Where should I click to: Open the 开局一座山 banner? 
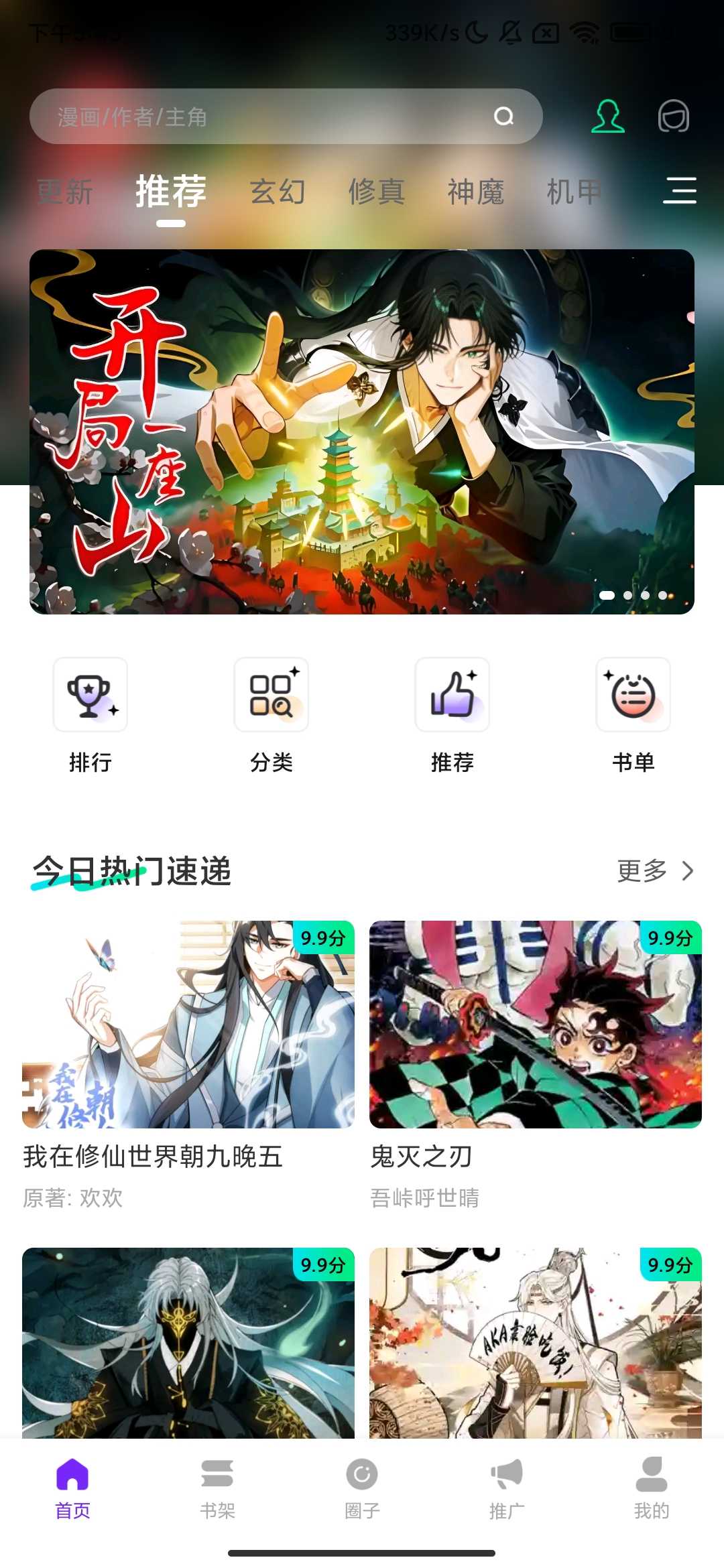[x=362, y=432]
